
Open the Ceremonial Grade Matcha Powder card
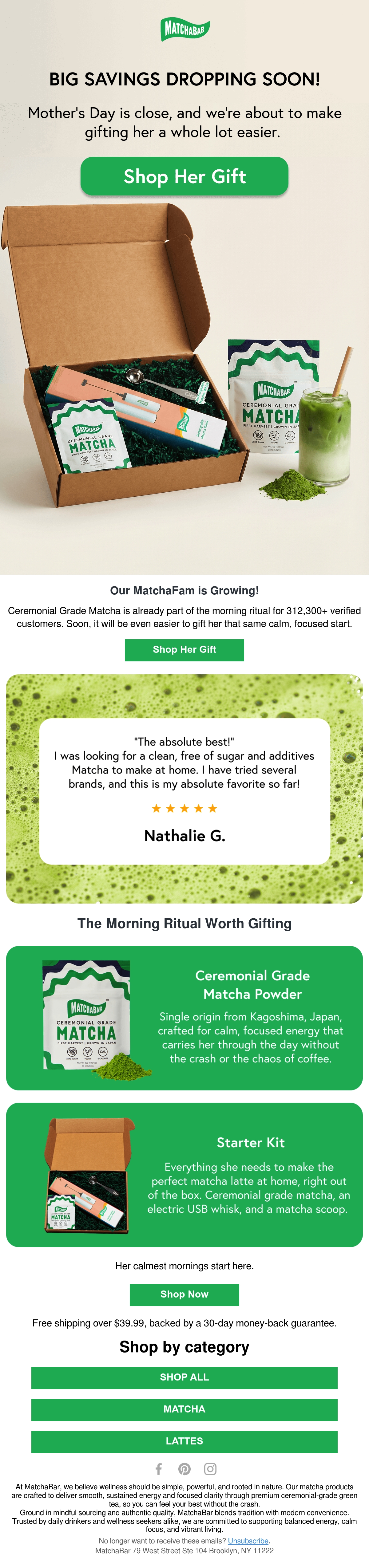coord(184,1018)
